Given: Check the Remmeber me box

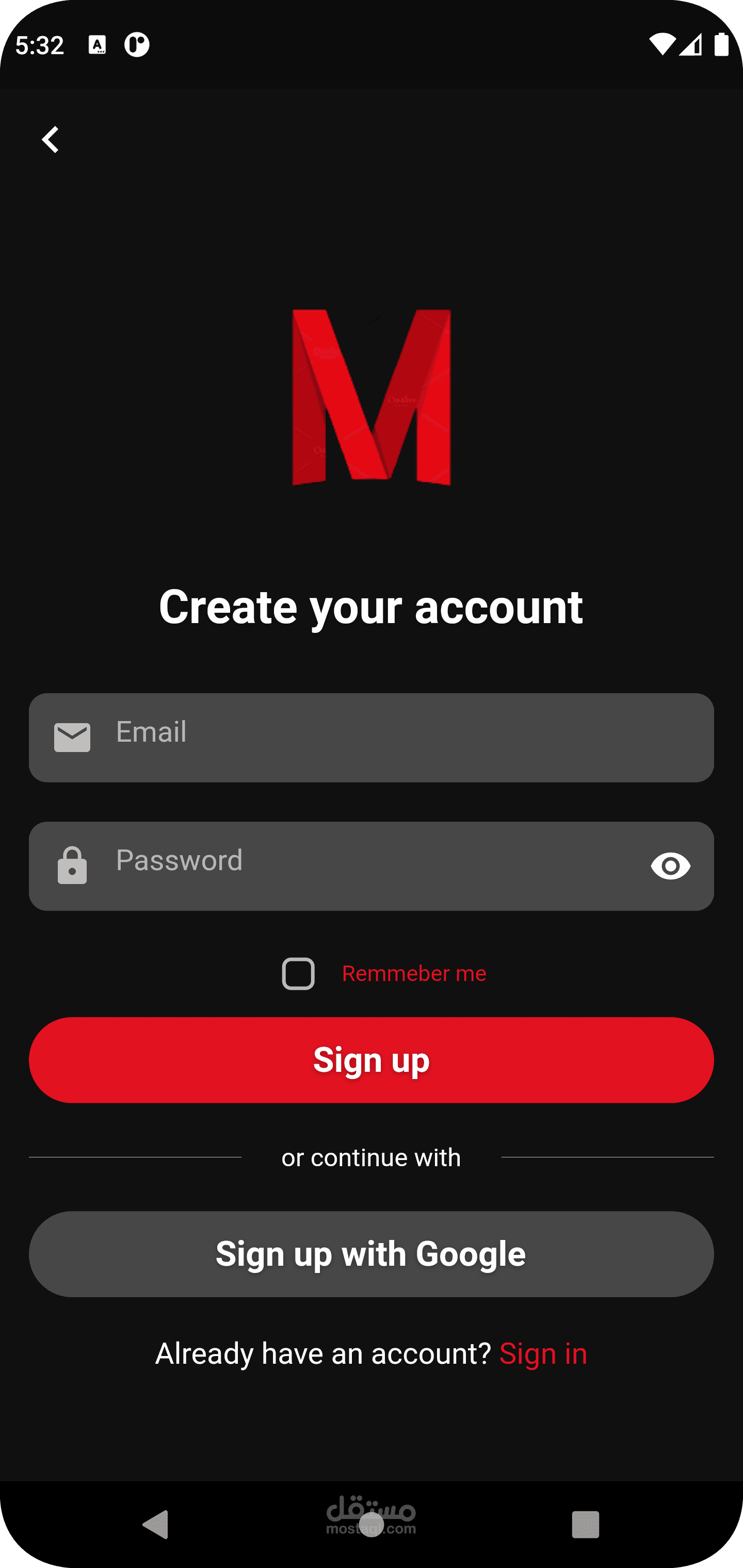Looking at the screenshot, I should click(298, 973).
